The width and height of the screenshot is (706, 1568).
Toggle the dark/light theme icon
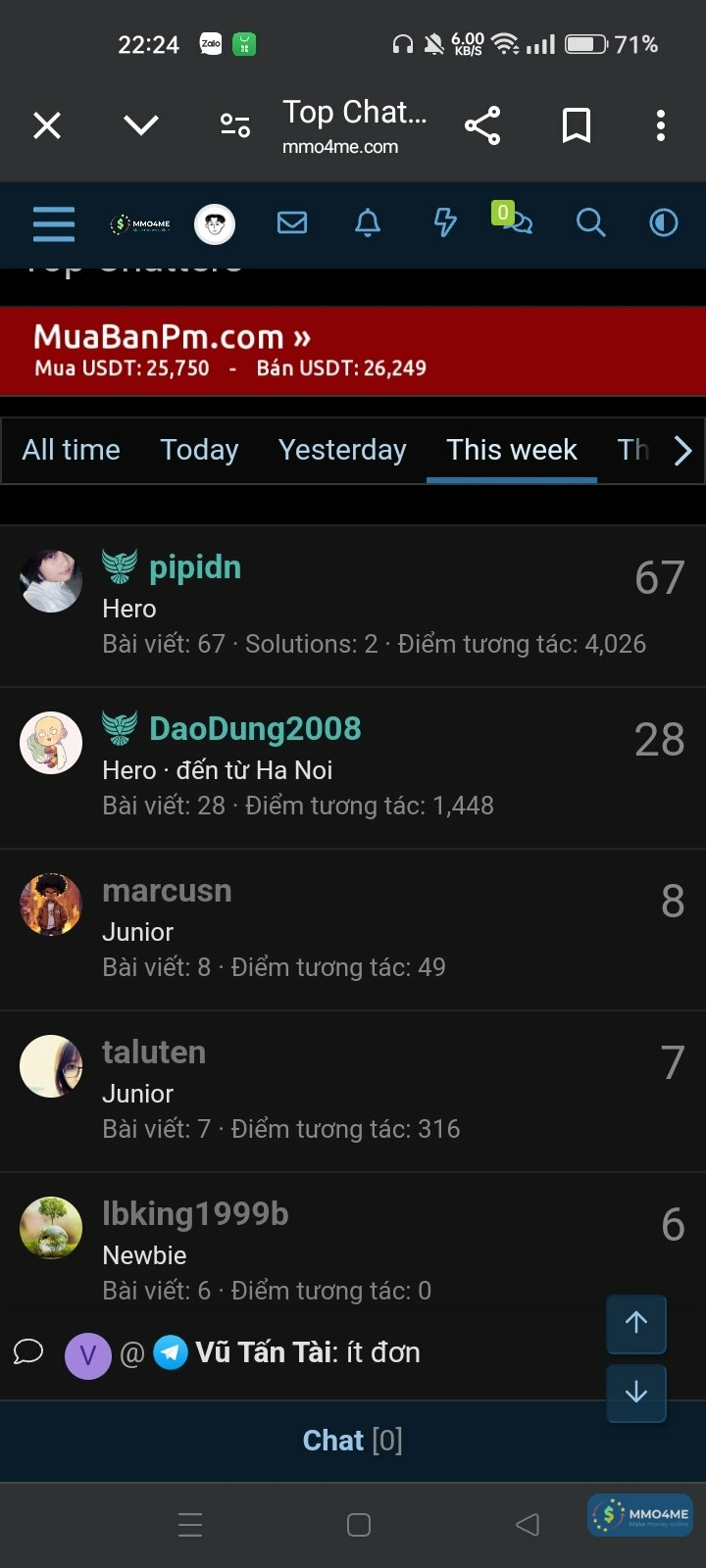[x=664, y=223]
